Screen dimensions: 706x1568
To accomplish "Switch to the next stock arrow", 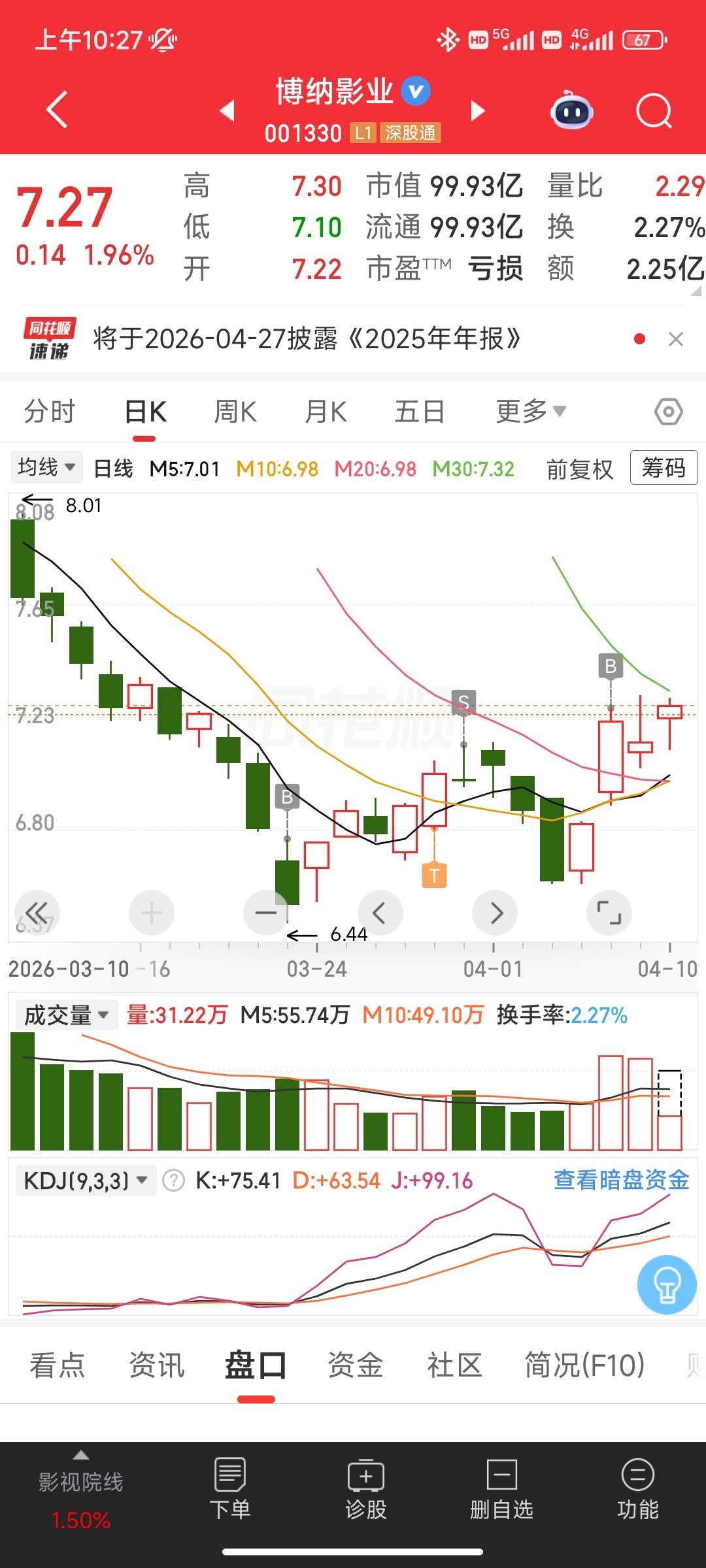I will click(478, 111).
